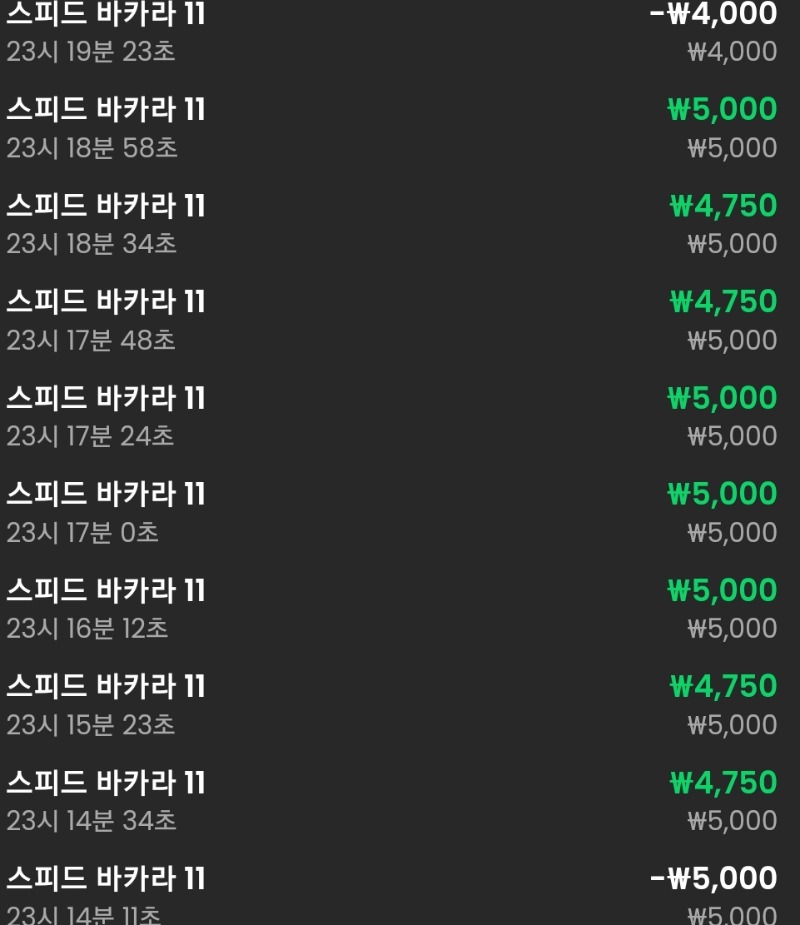This screenshot has height=925, width=800.
Task: Open the 23시 15분 23초 round details
Action: [400, 704]
